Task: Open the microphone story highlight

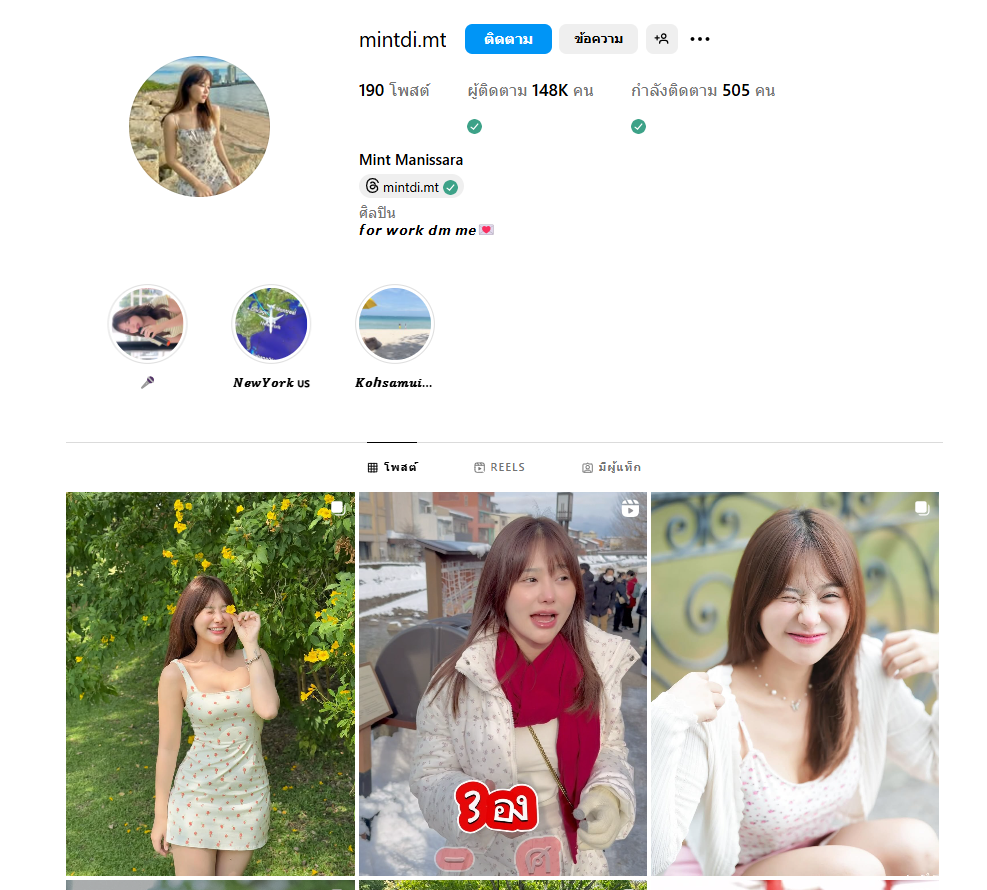Action: click(147, 323)
